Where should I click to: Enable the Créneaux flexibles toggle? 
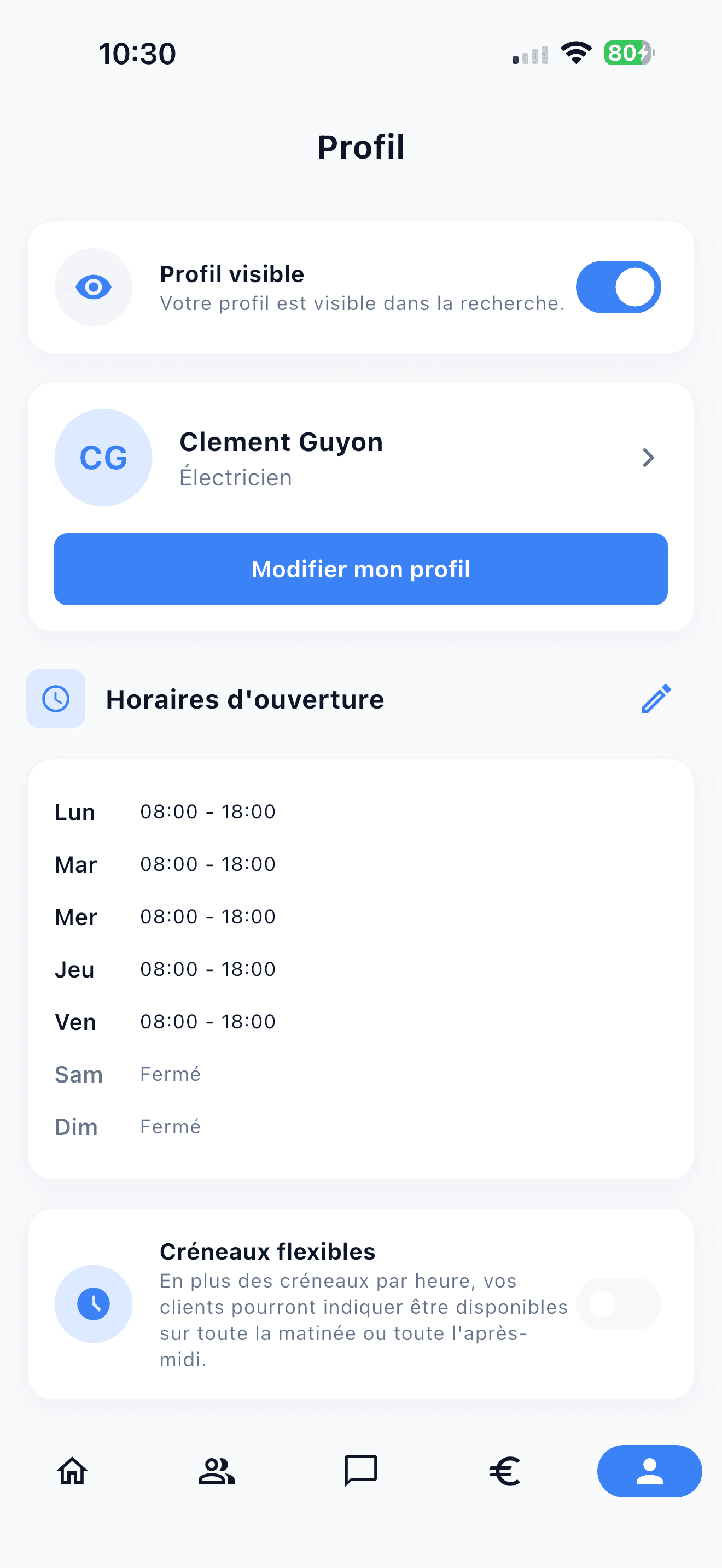click(x=619, y=1303)
